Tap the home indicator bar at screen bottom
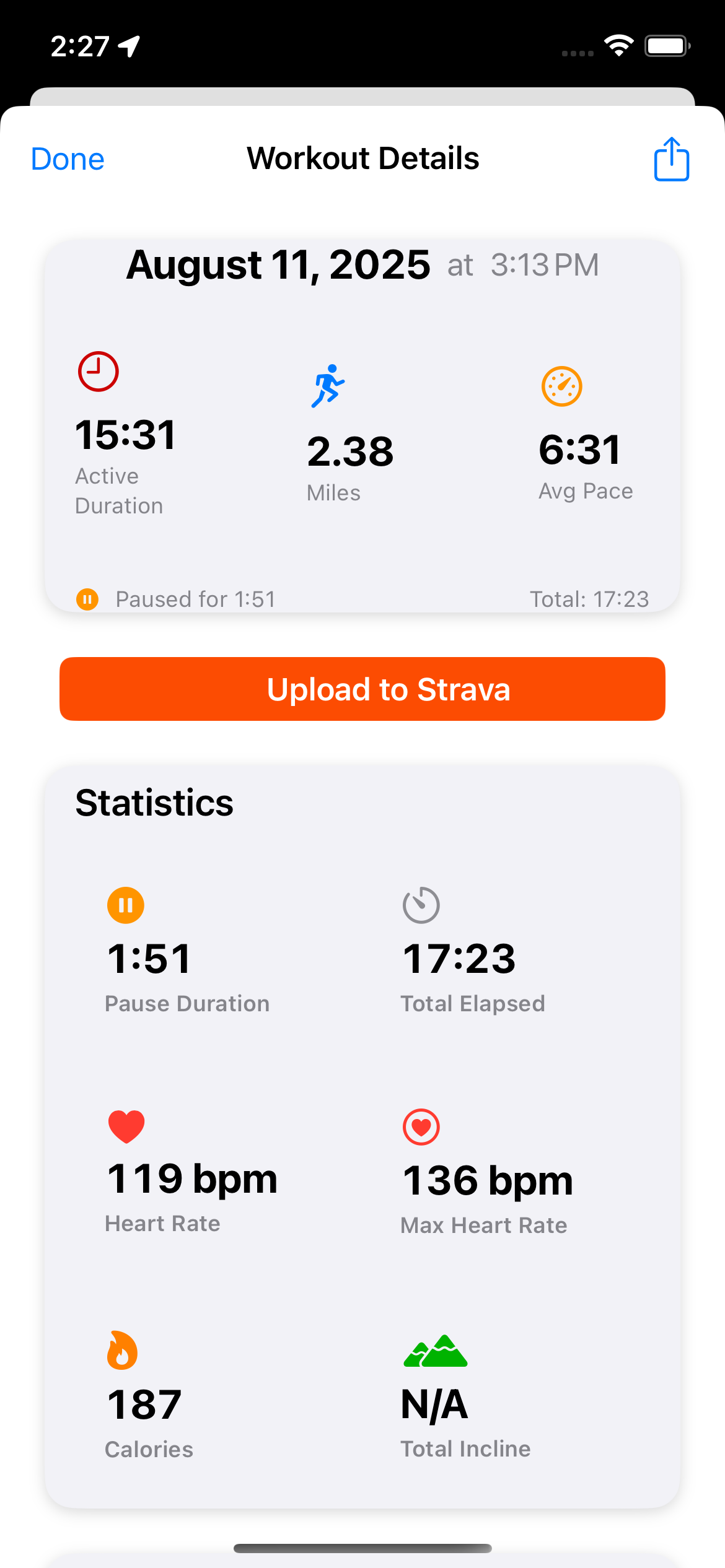 (x=362, y=1547)
